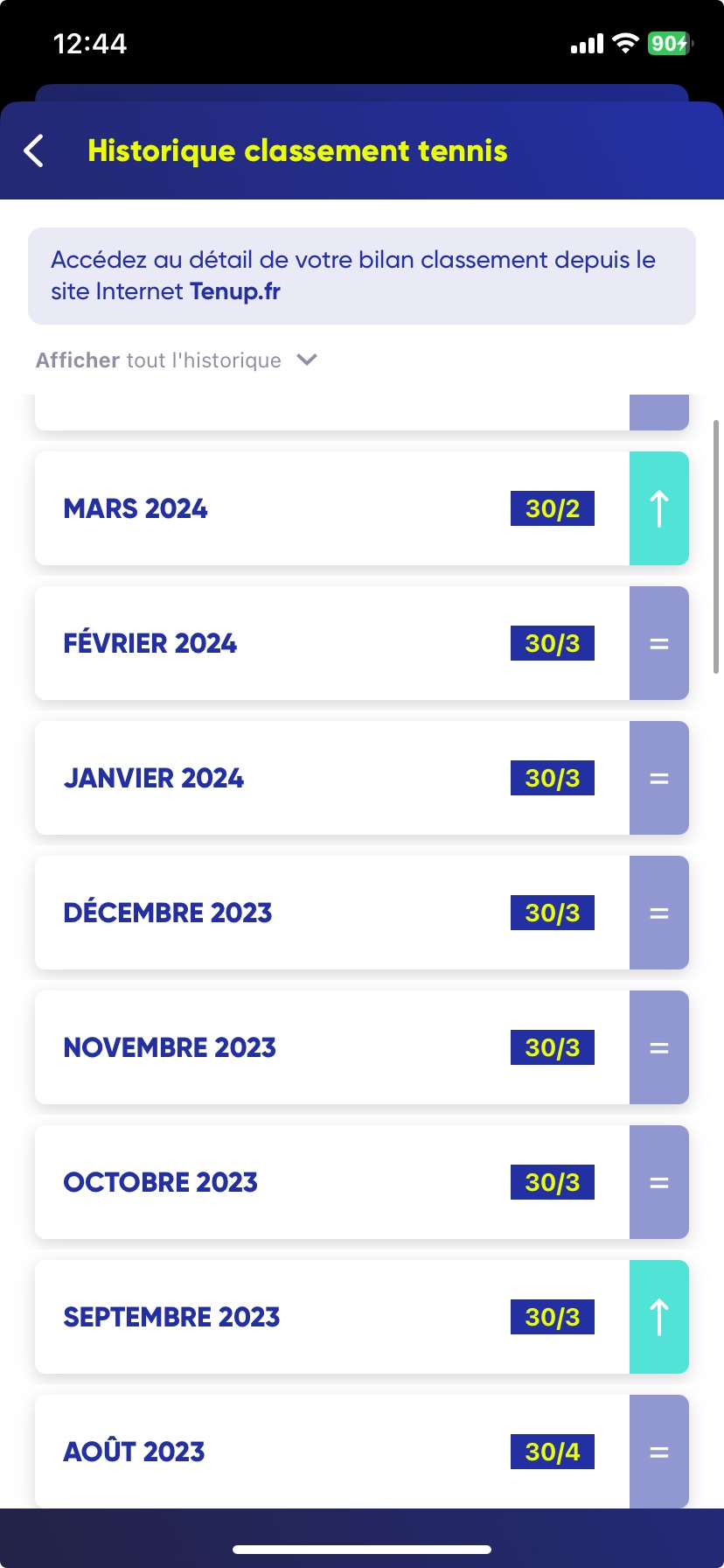Select the OCTOBRE 2023 ranking entry
The width and height of the screenshot is (724, 1568).
pyautogui.click(x=362, y=1182)
